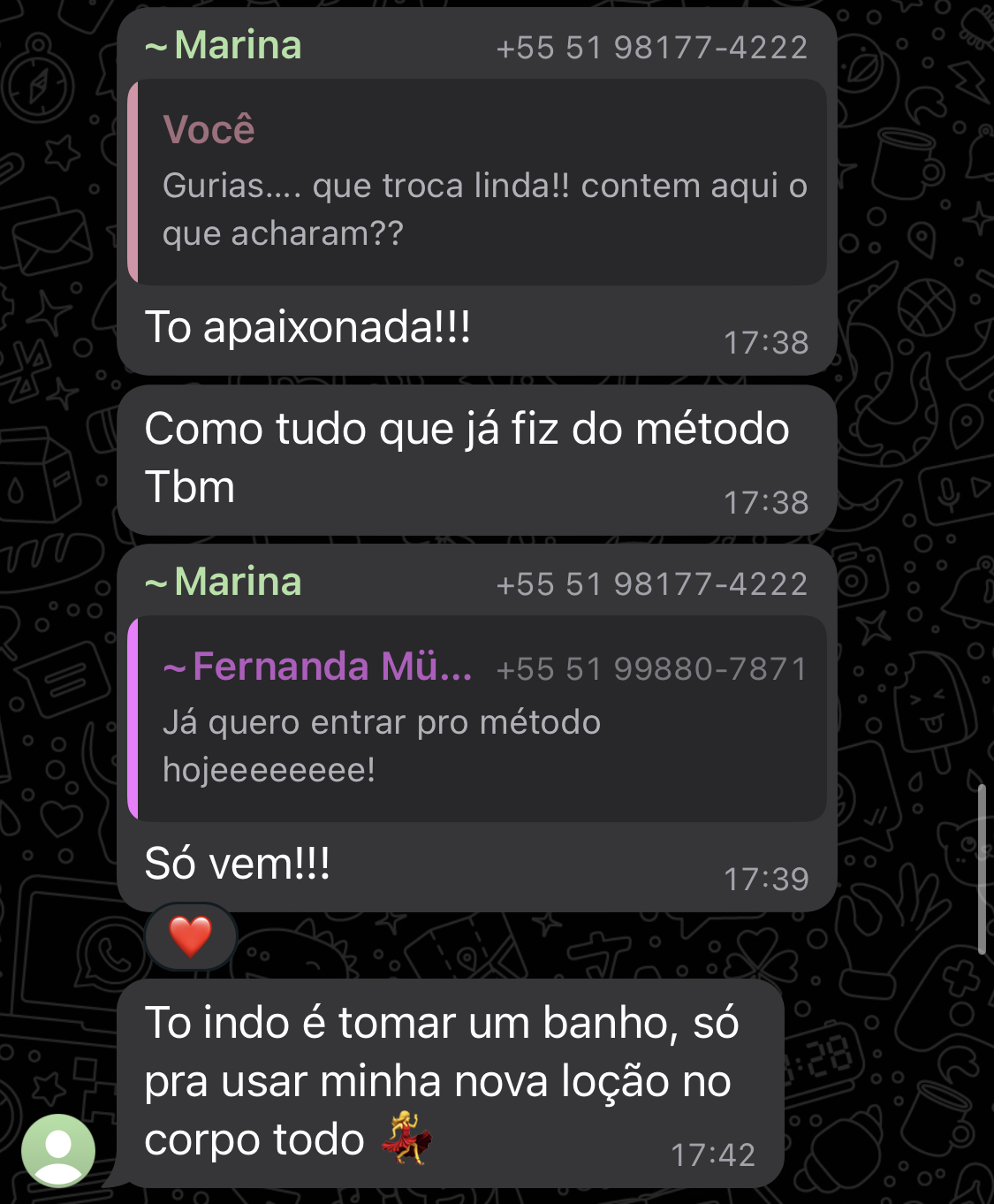
Task: Jump to Fernanda Mü...'s quoted message
Action: coord(477,719)
